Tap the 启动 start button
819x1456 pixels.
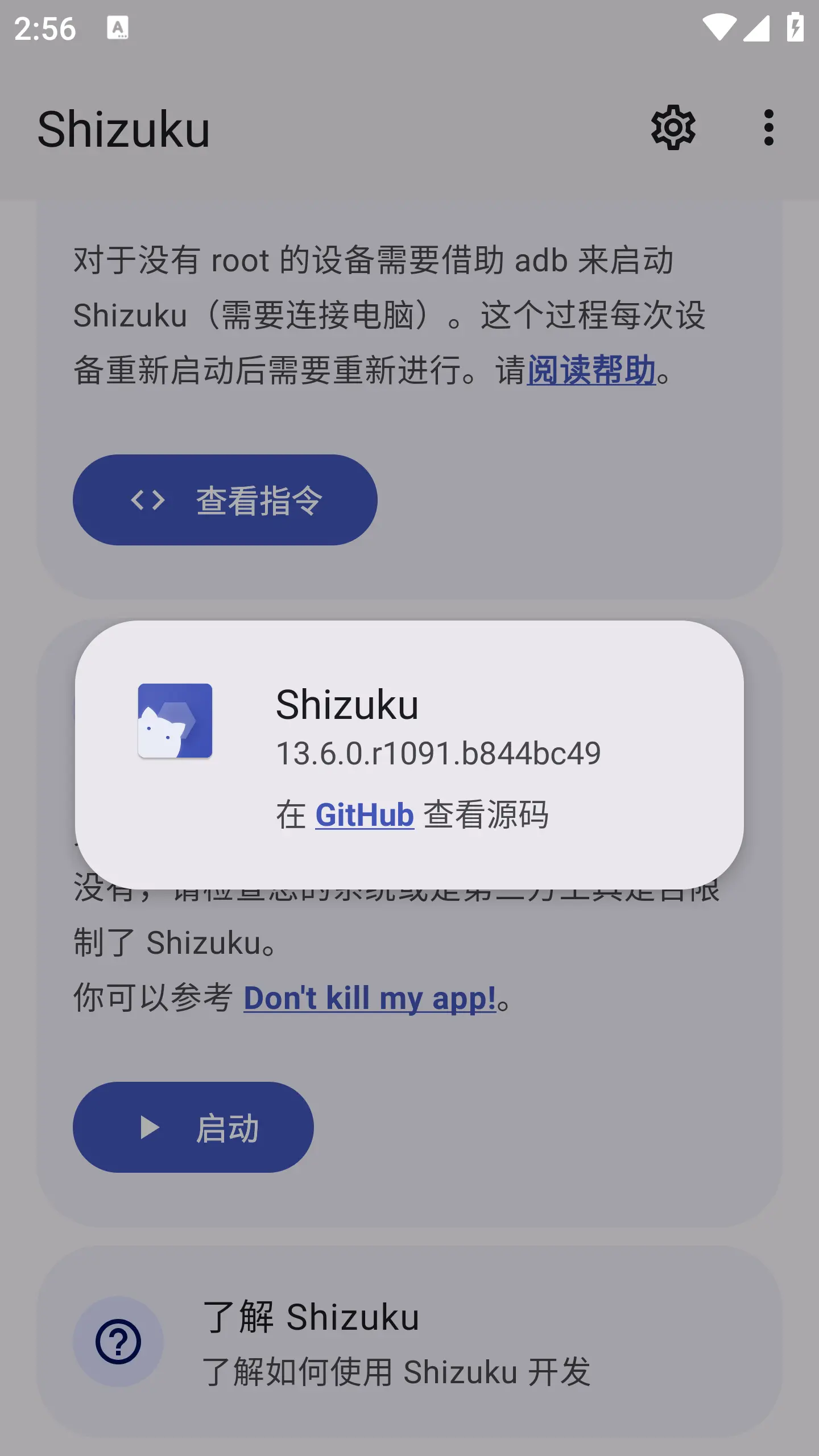coord(193,1127)
